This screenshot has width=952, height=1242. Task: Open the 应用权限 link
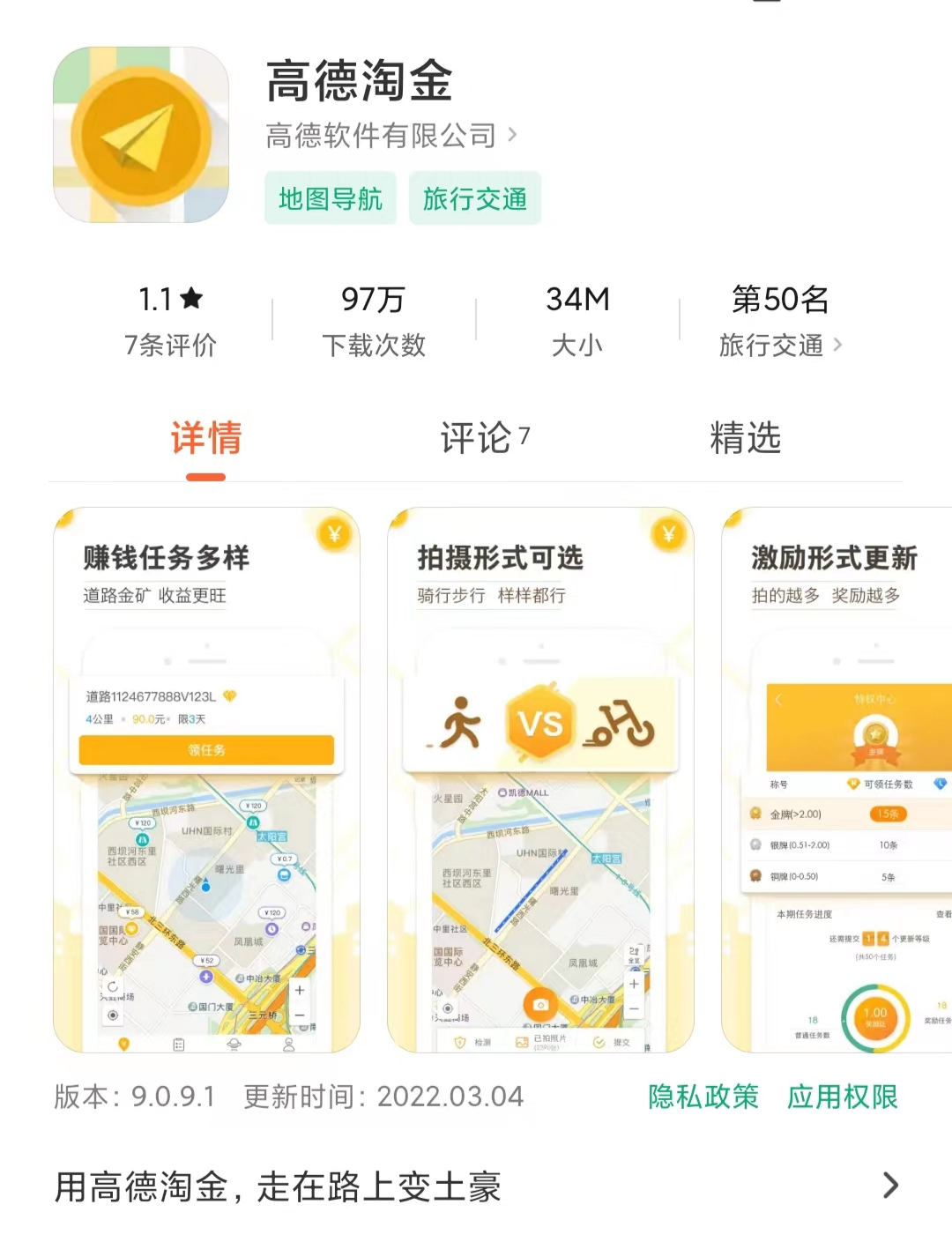click(x=842, y=1097)
